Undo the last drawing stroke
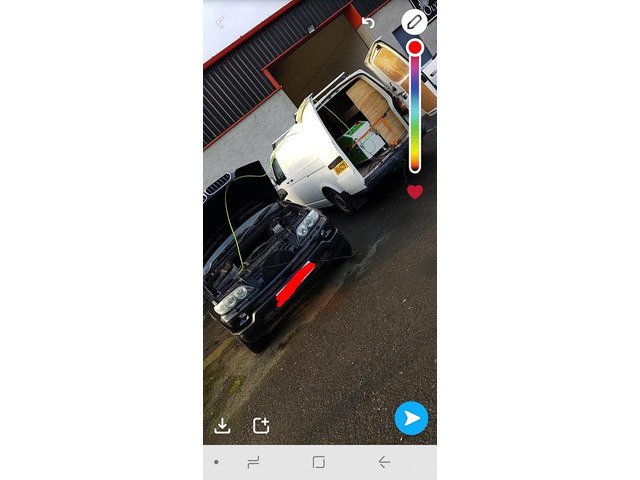Screen dimensions: 640x480 [x=369, y=22]
